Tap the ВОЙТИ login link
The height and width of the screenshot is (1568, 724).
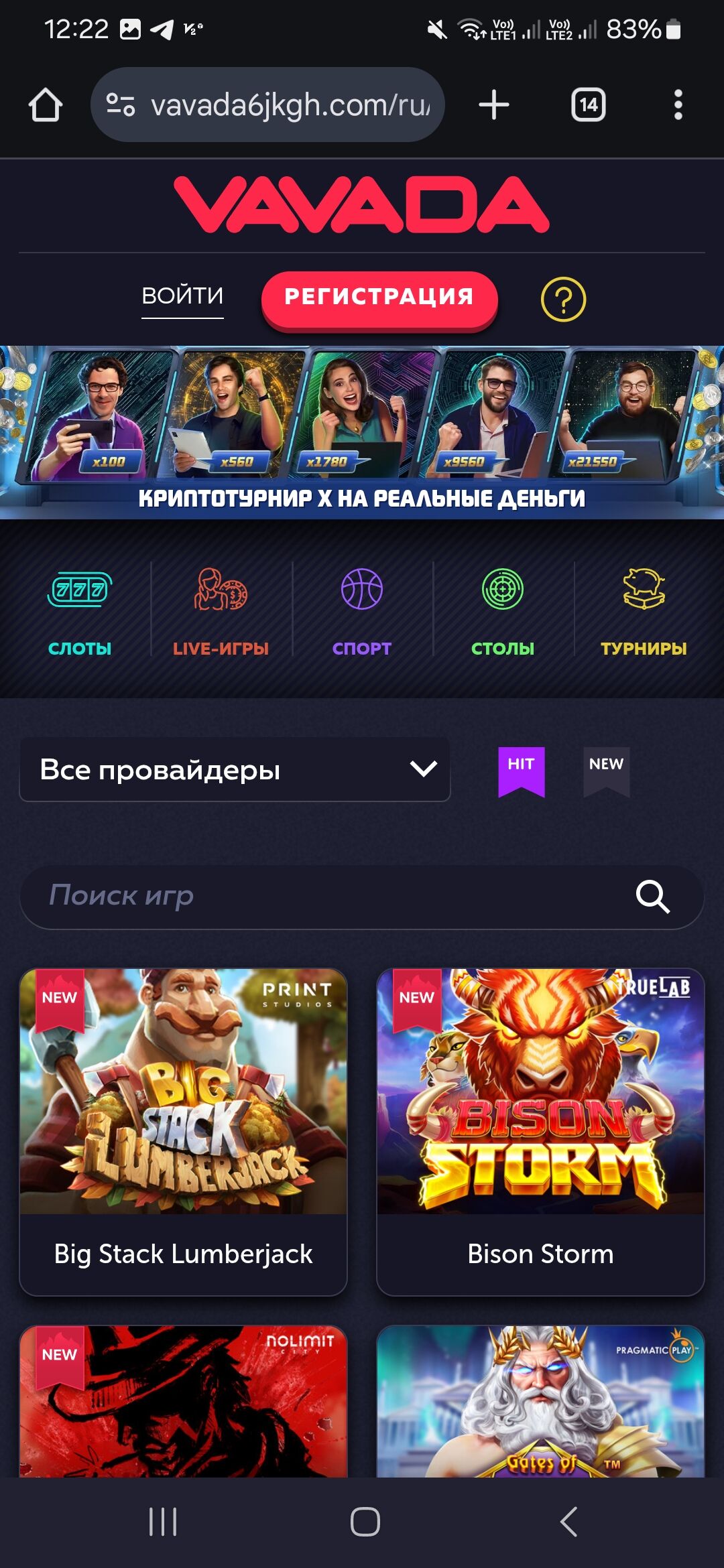[x=182, y=296]
